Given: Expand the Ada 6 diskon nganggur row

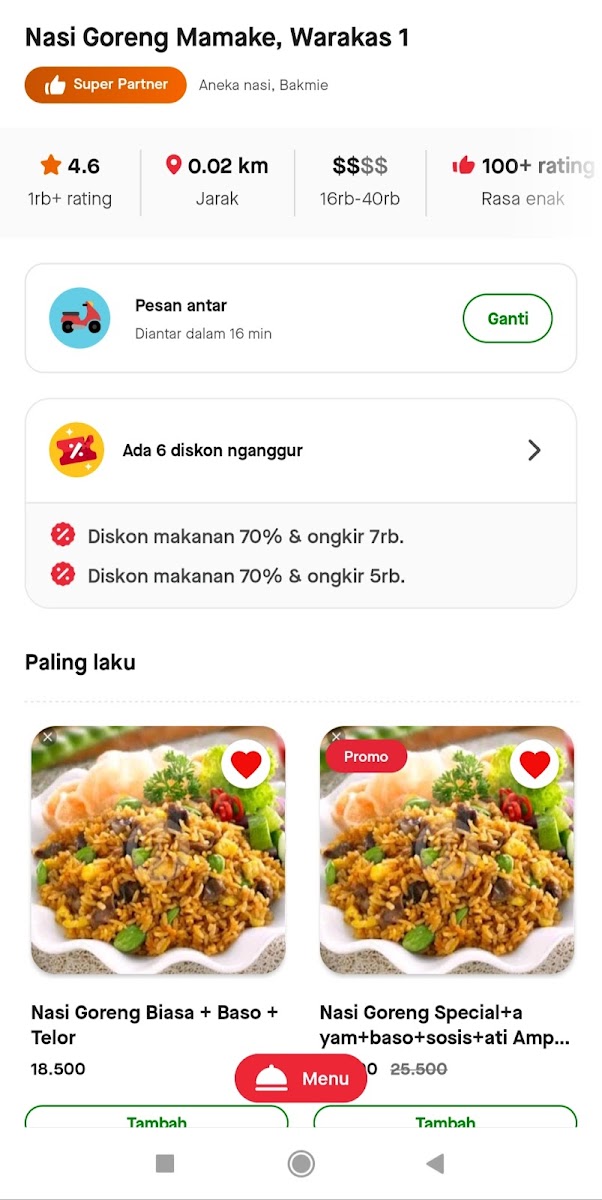Looking at the screenshot, I should (x=300, y=450).
